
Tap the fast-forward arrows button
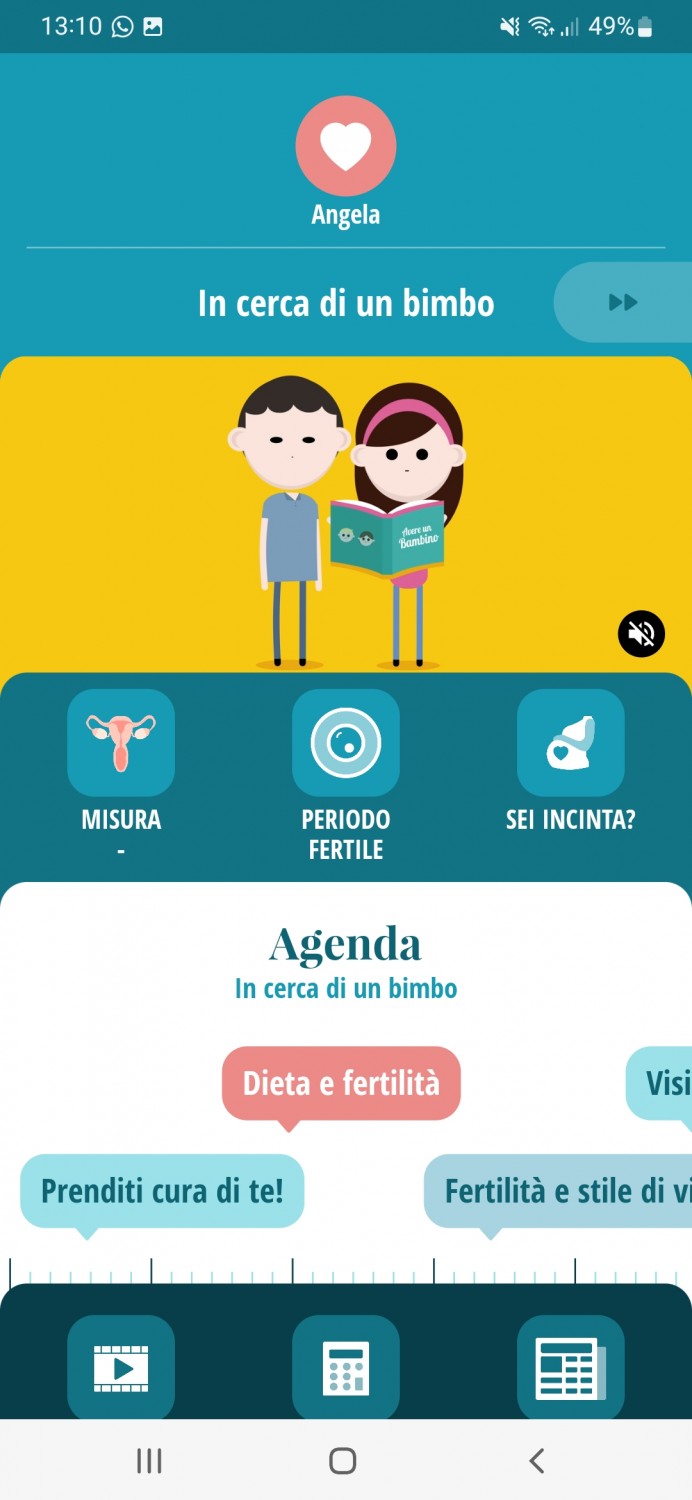pyautogui.click(x=623, y=302)
